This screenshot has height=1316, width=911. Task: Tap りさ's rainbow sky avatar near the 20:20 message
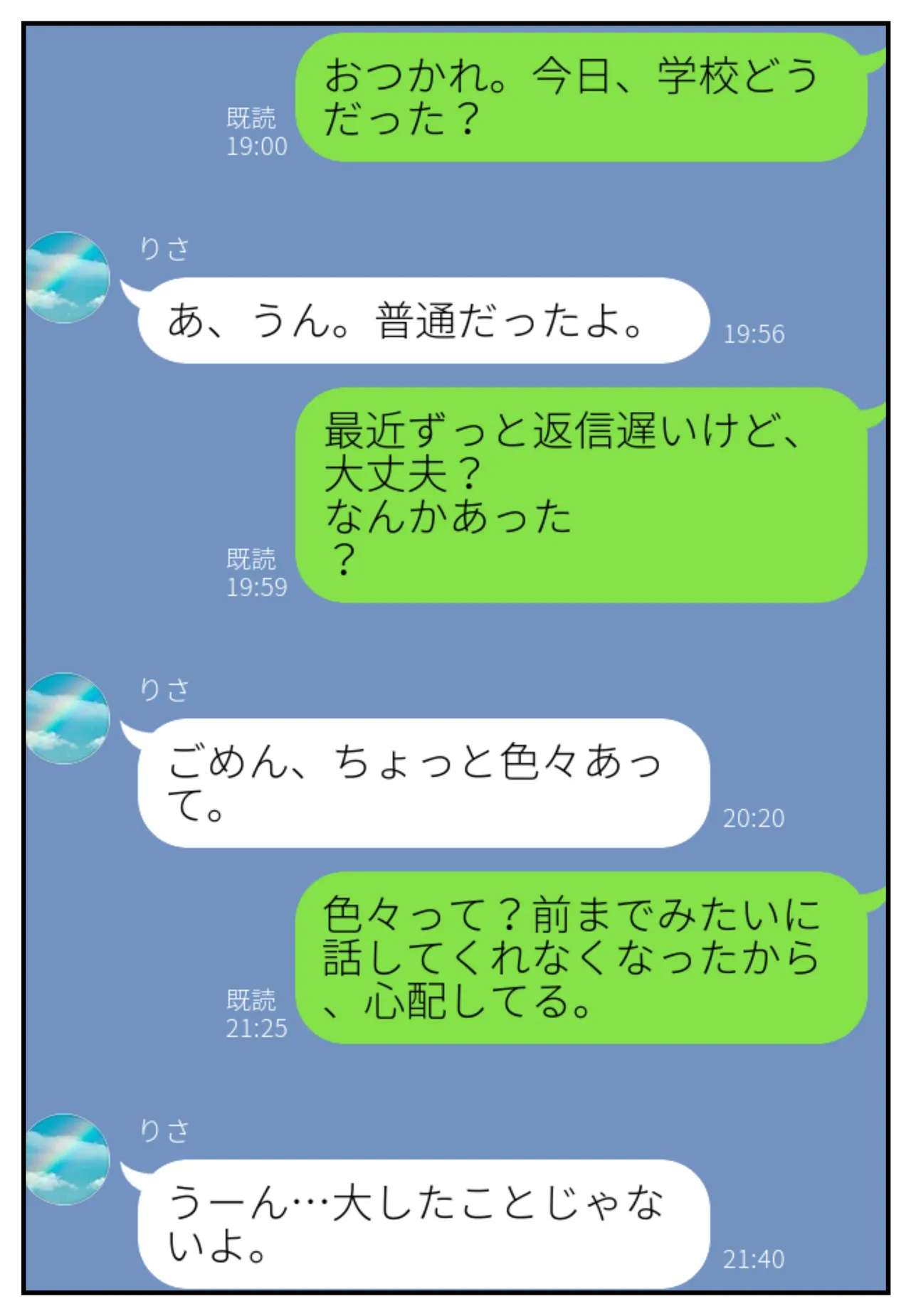[x=68, y=718]
